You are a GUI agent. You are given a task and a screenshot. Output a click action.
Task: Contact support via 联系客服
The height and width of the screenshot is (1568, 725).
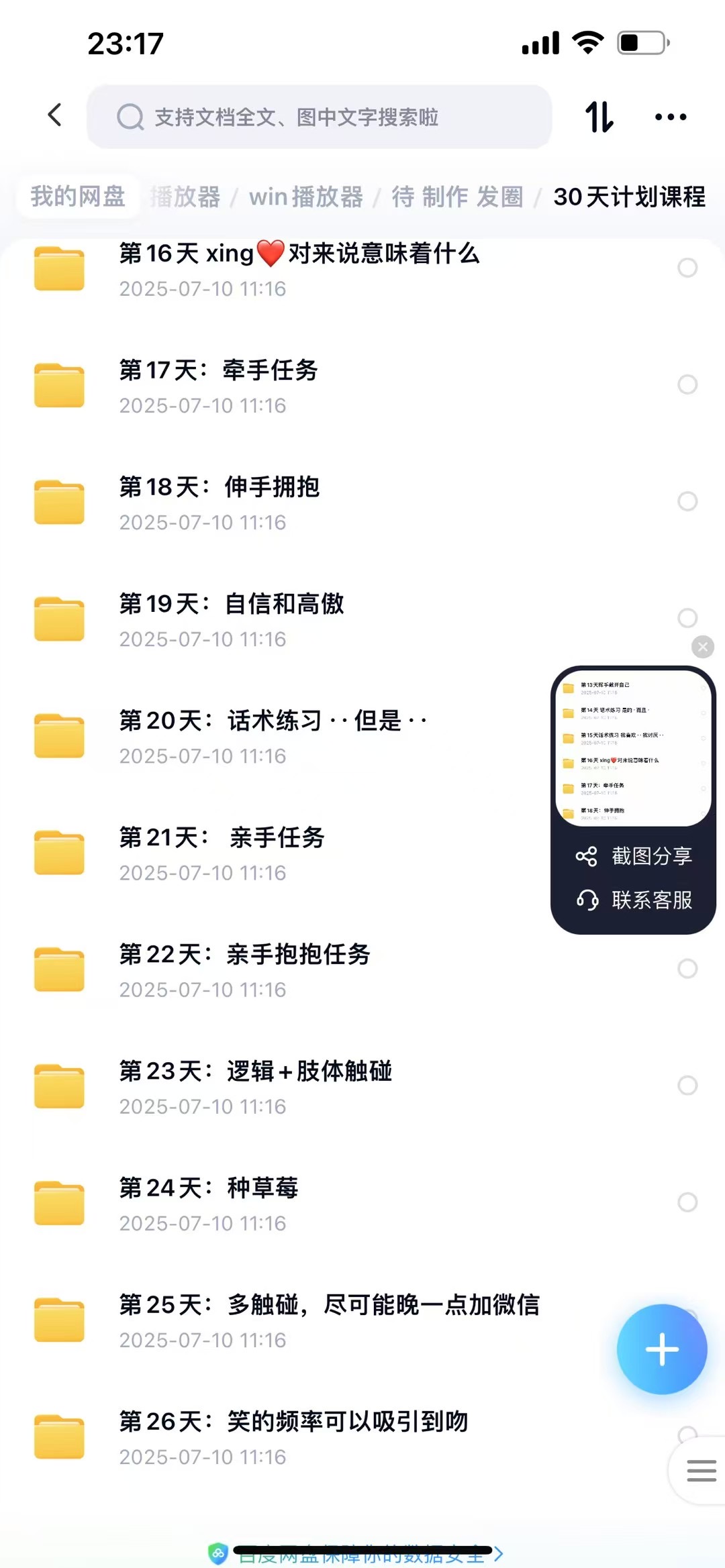[634, 900]
